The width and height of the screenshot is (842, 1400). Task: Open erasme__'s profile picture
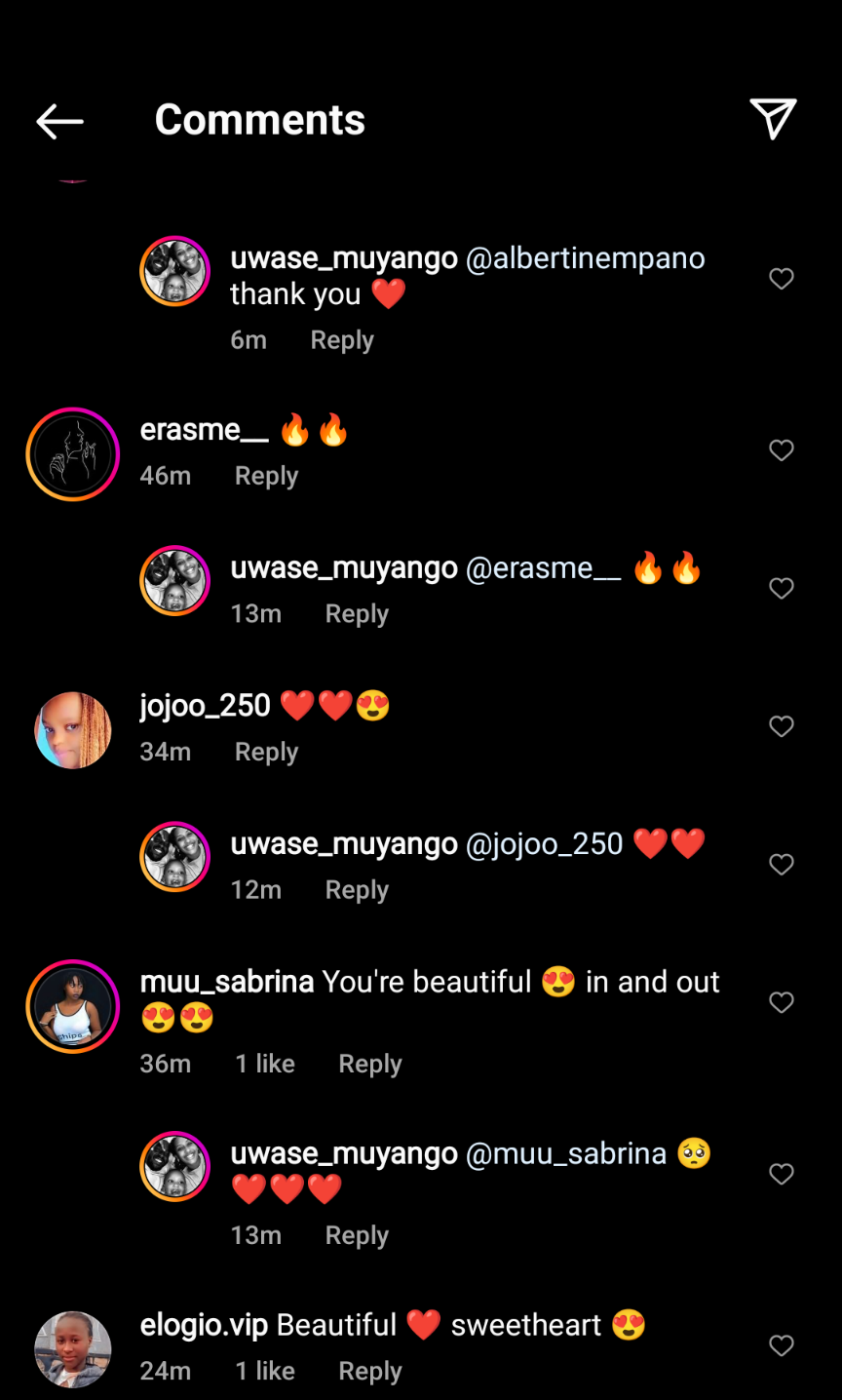pos(73,454)
